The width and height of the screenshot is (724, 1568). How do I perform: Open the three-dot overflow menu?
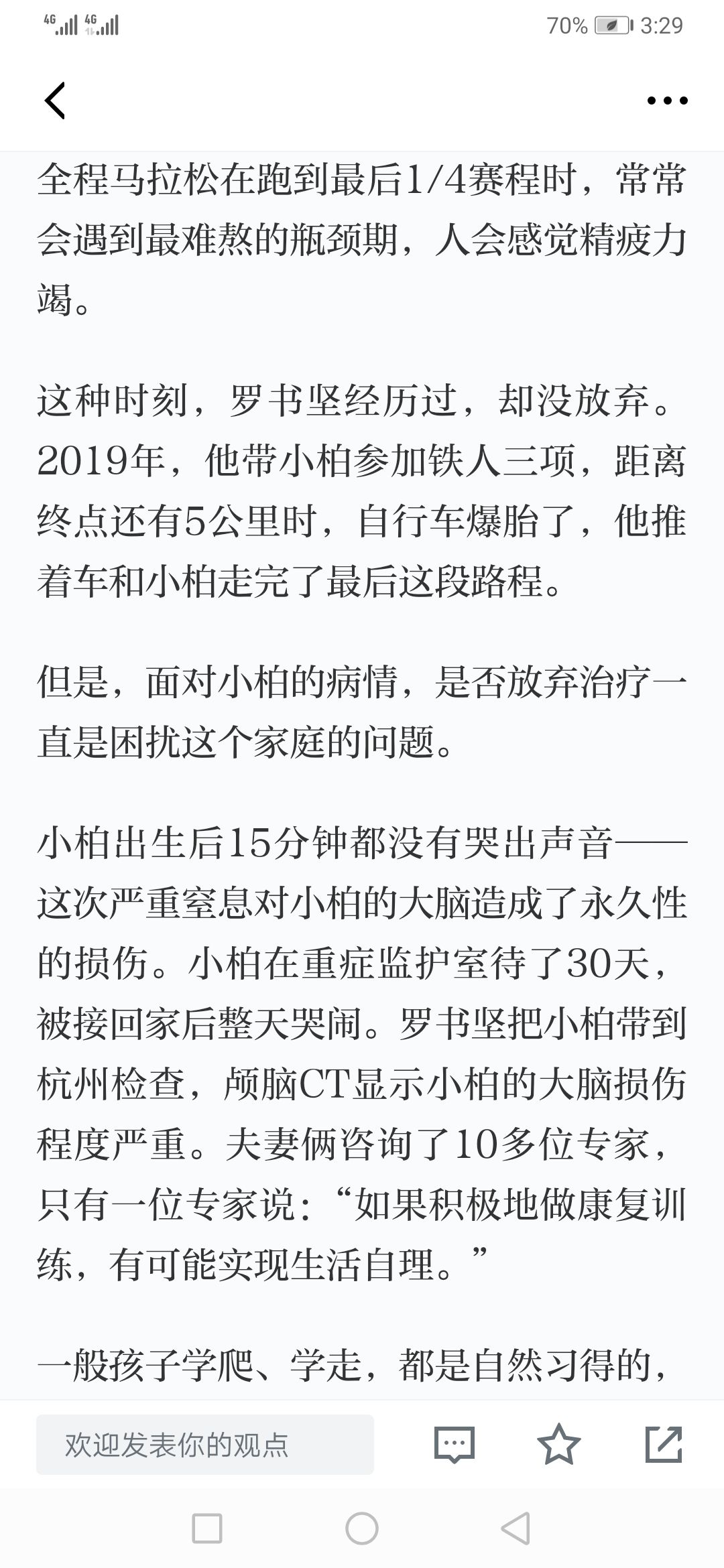pyautogui.click(x=667, y=101)
